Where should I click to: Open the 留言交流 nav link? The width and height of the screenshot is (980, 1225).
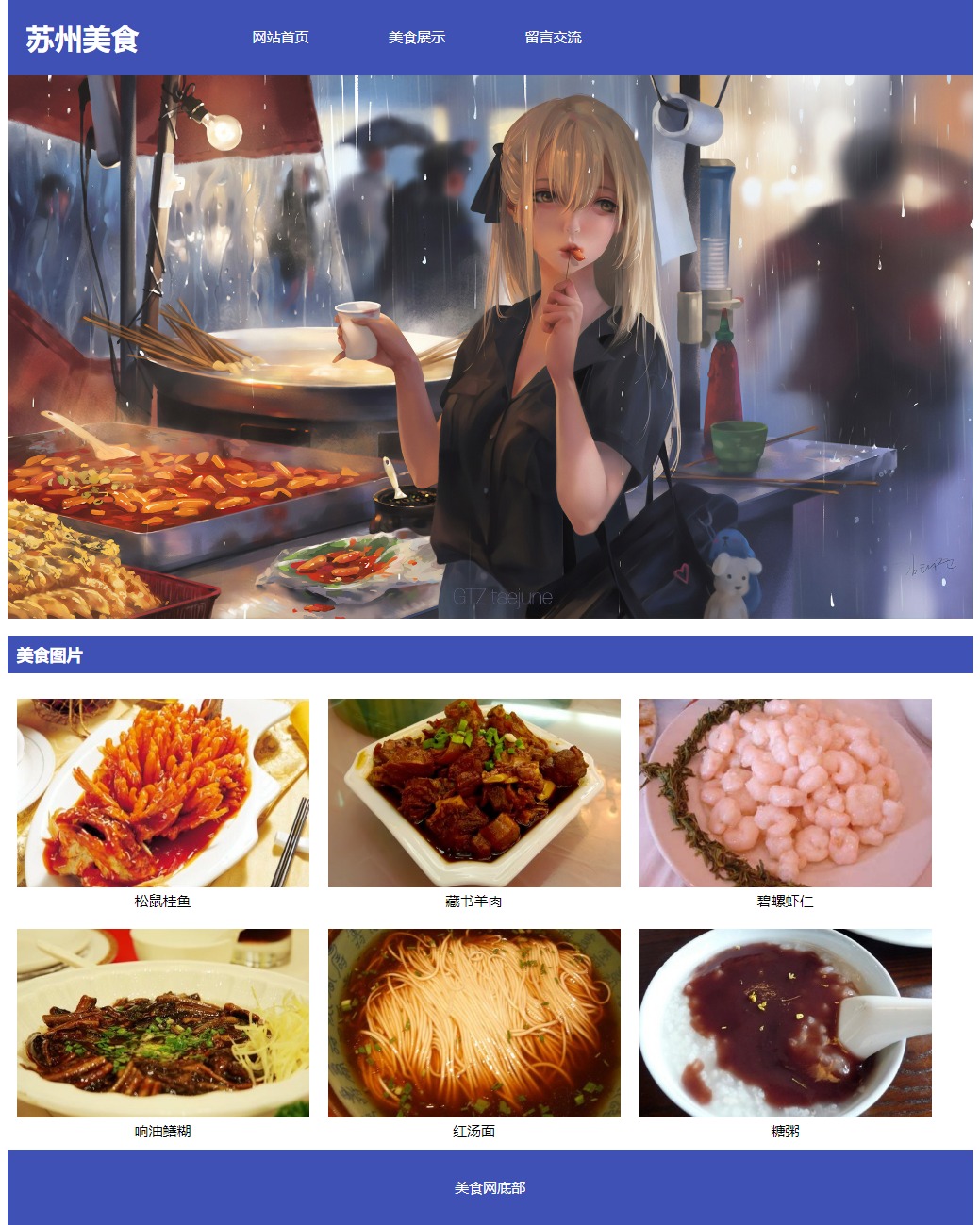553,38
